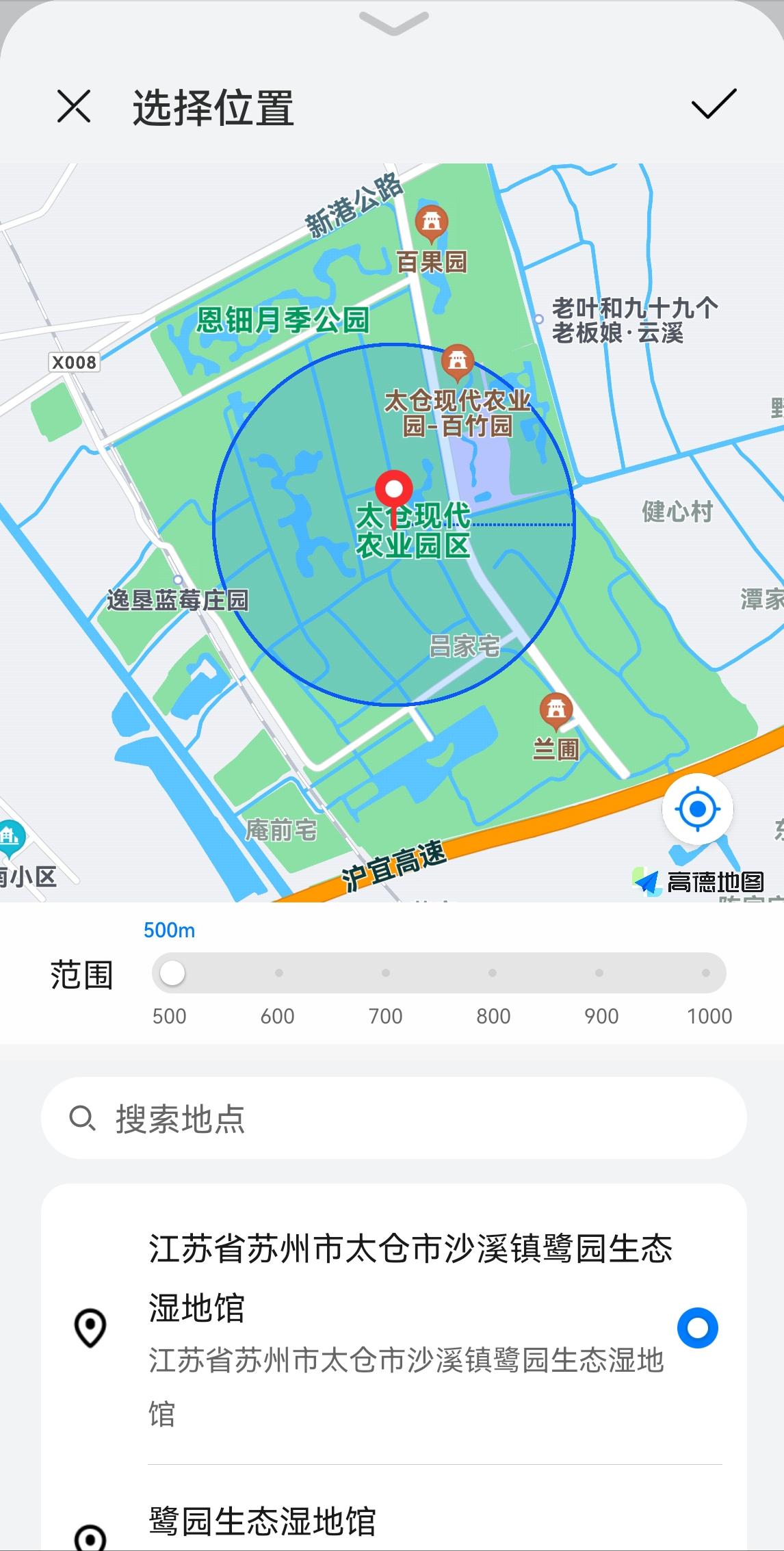Tap the 百果园 scenic spot marker
The height and width of the screenshot is (1551, 784).
pyautogui.click(x=432, y=222)
